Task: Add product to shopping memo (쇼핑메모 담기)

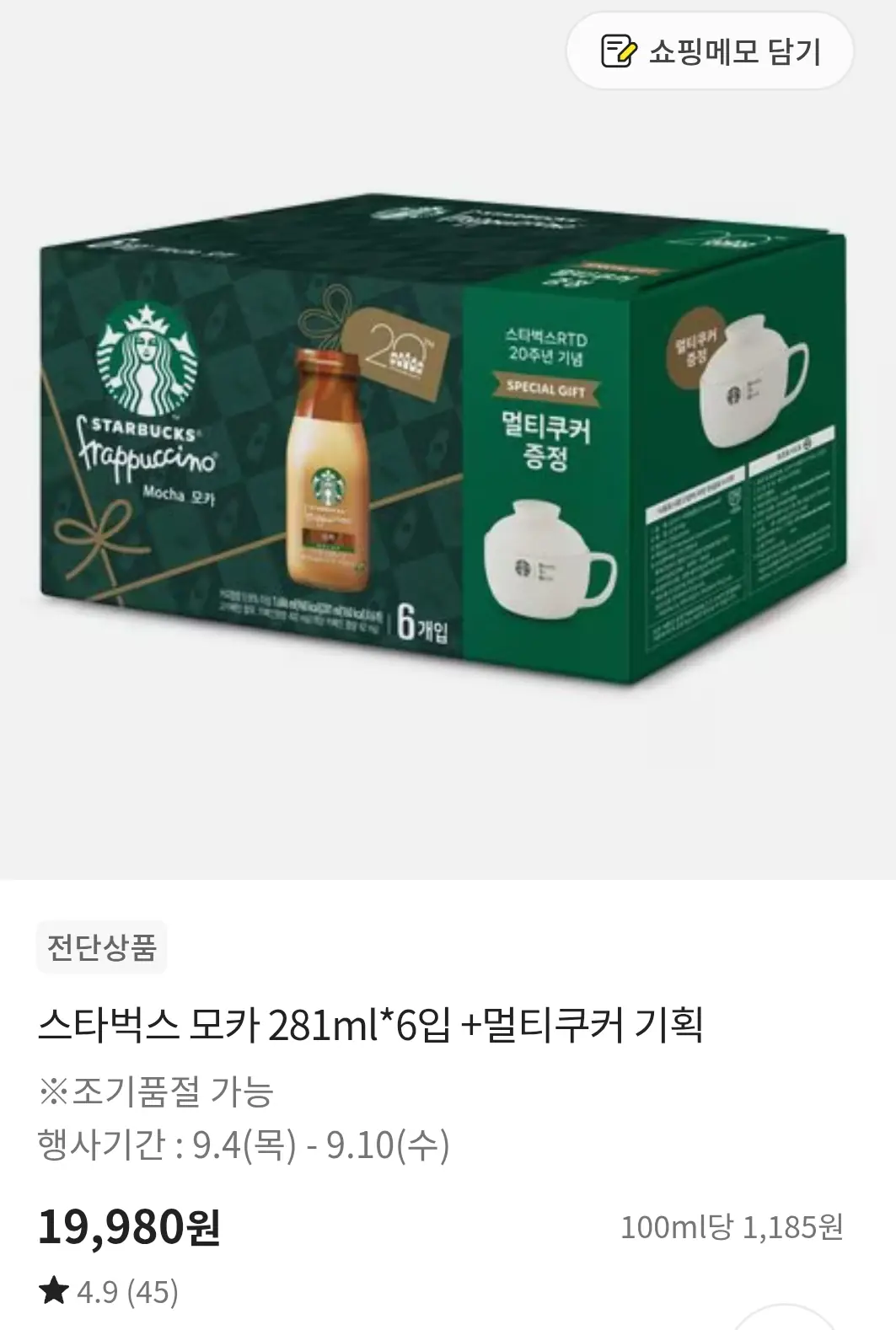Action: [x=710, y=52]
